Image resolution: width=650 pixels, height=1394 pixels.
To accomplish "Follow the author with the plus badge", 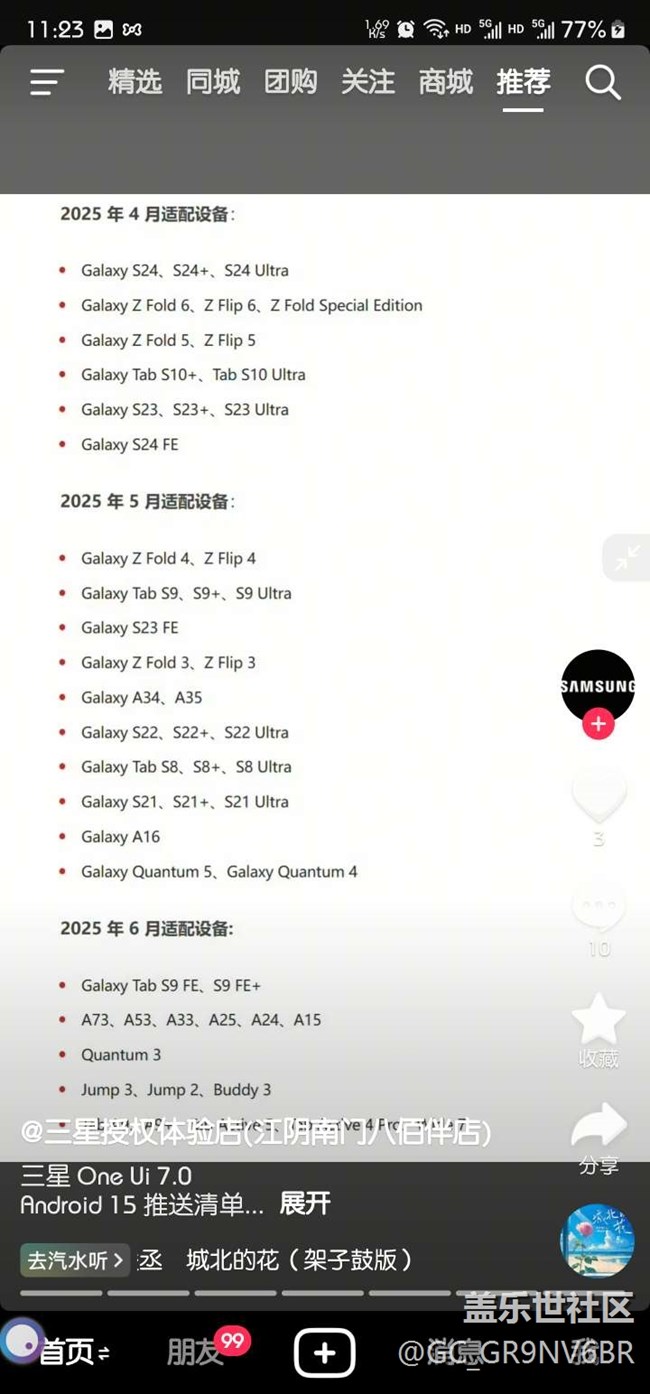I will tap(598, 724).
